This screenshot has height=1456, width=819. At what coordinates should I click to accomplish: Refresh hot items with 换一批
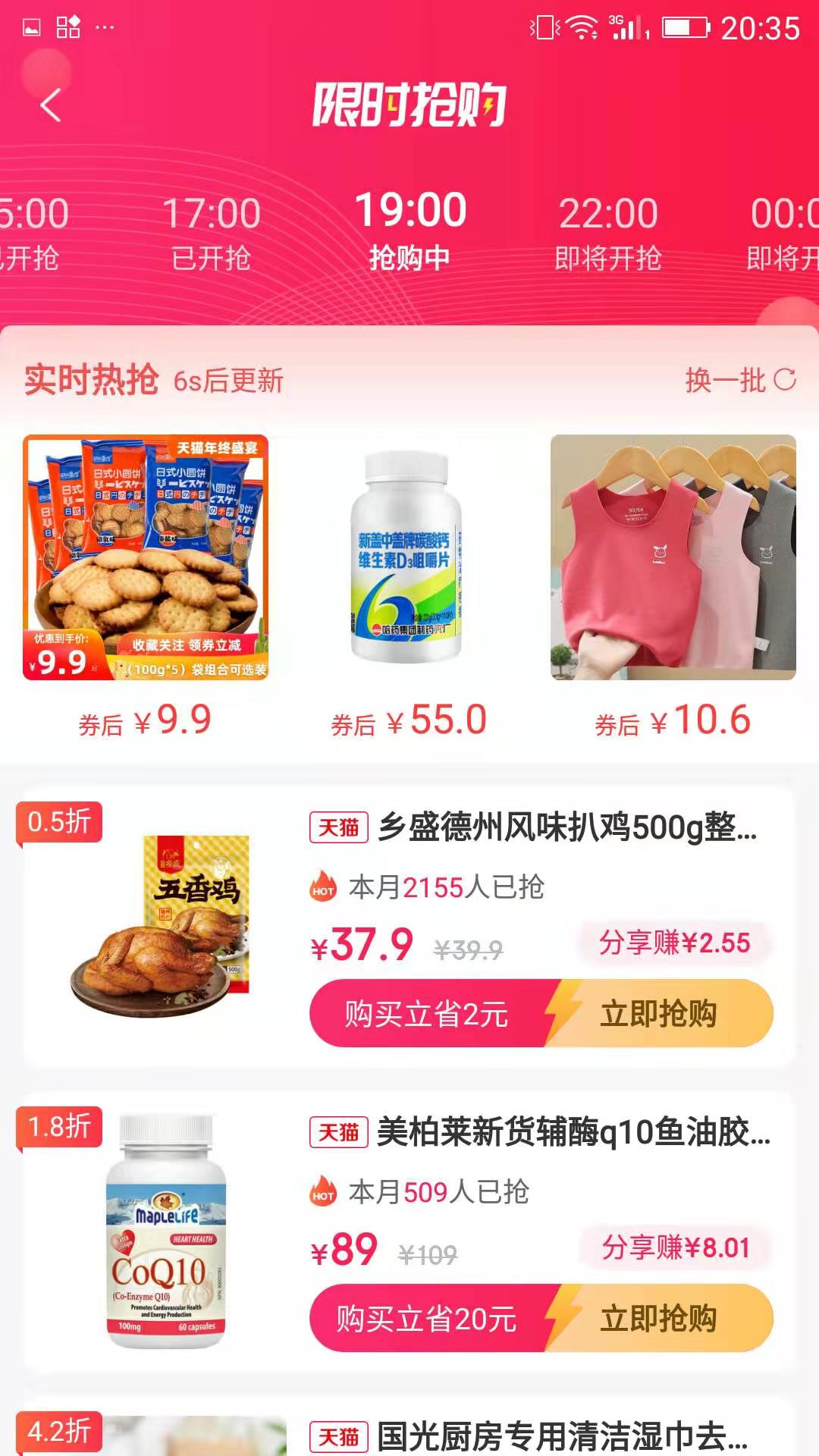(739, 380)
